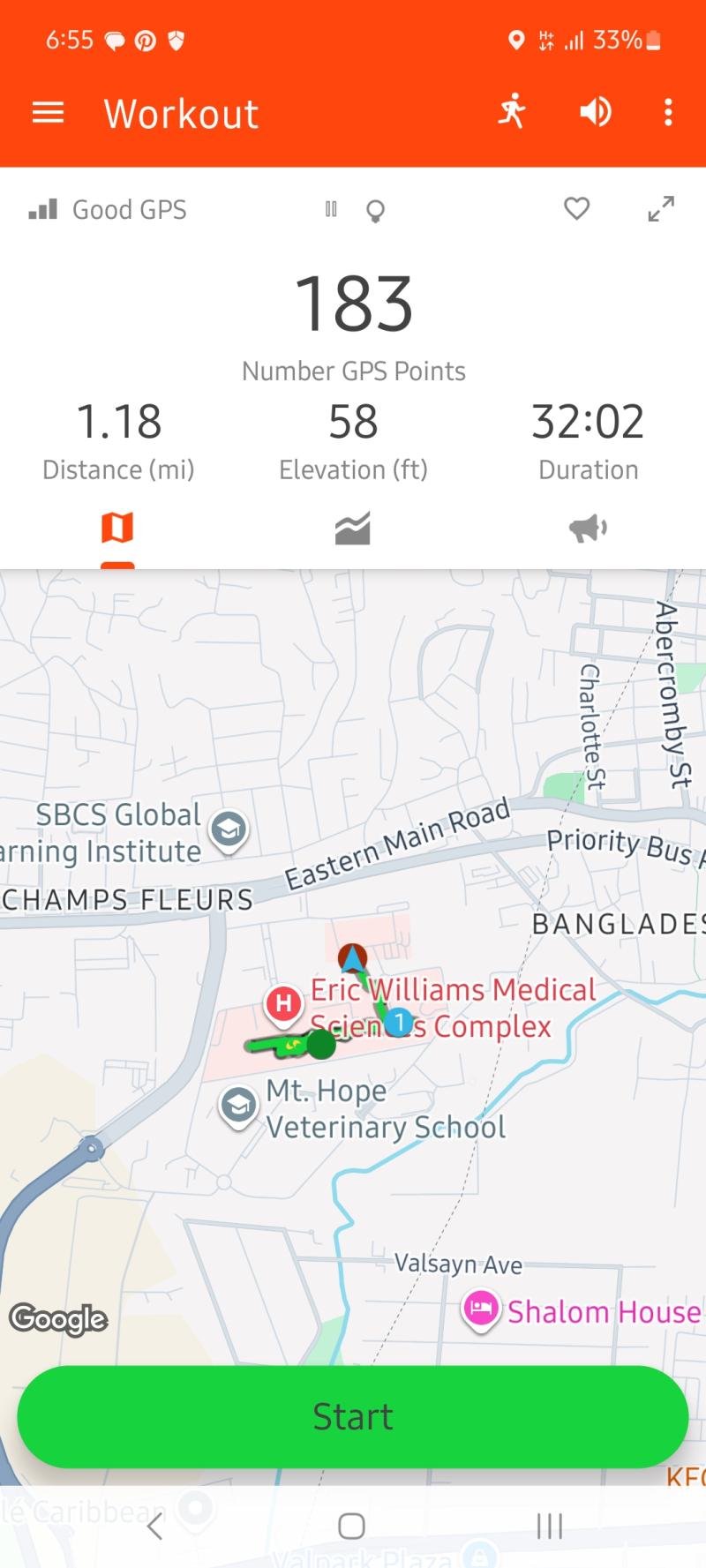The image size is (706, 1568).
Task: Open recent apps from the navigation bar
Action: (549, 1526)
